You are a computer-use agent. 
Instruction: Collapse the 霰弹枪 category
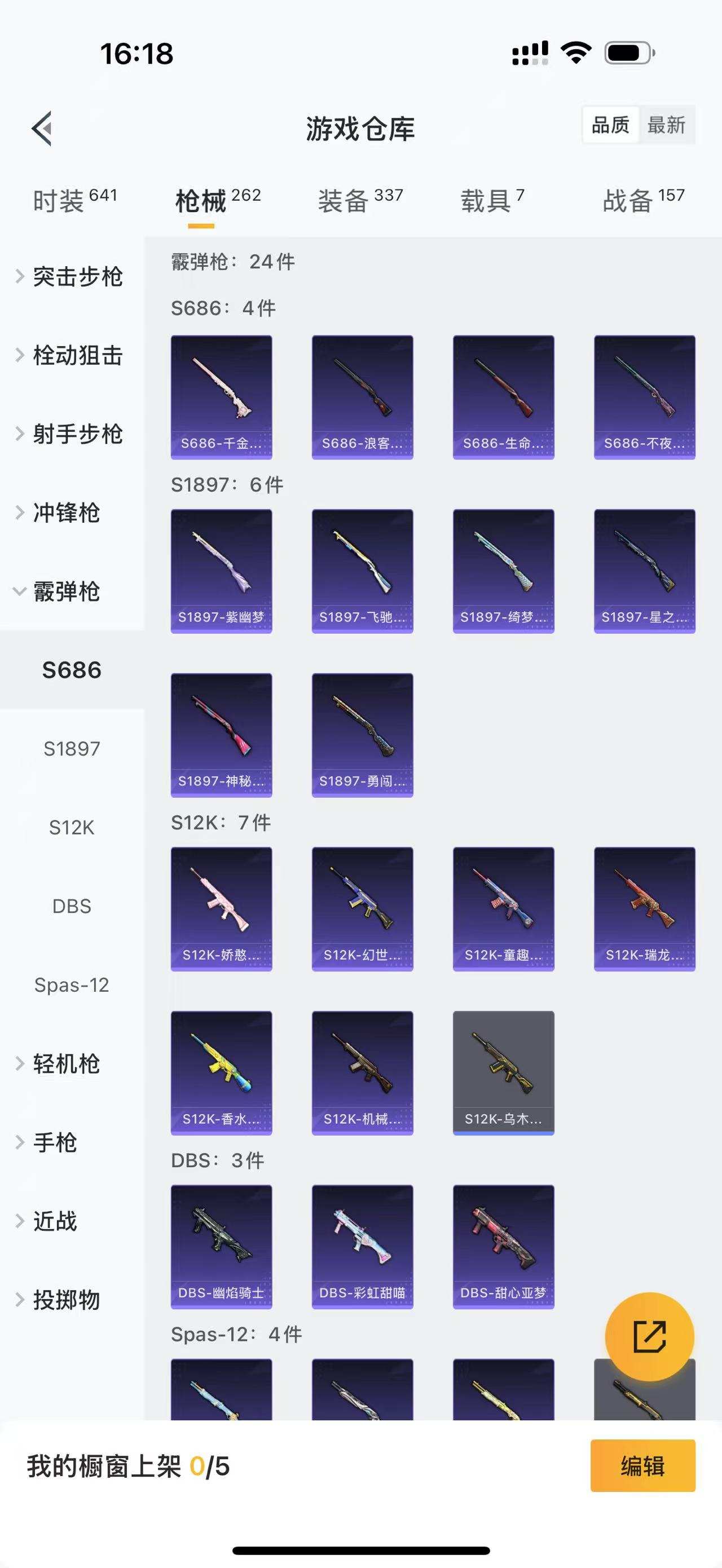[66, 591]
